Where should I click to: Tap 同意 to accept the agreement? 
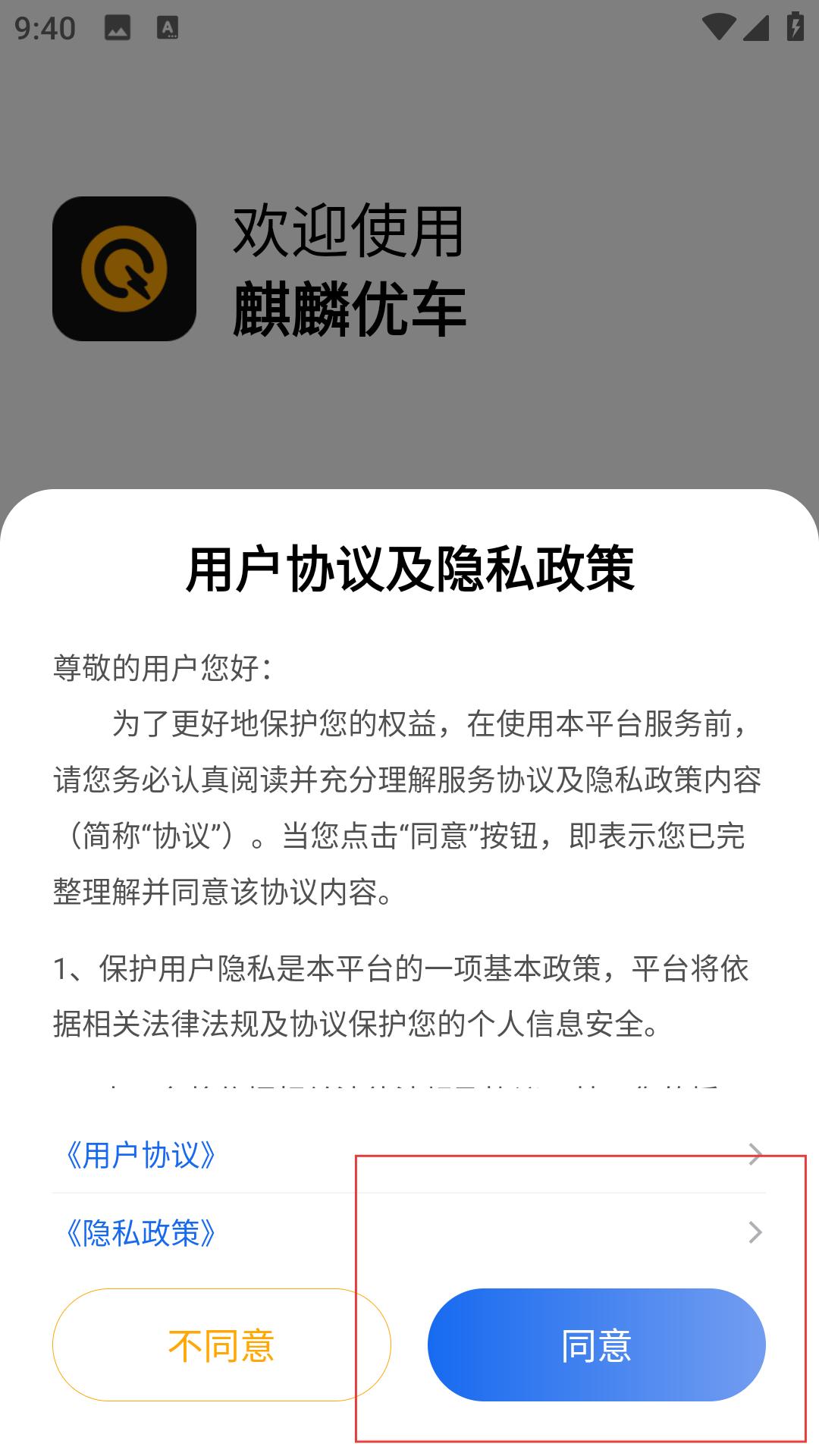pyautogui.click(x=597, y=1345)
